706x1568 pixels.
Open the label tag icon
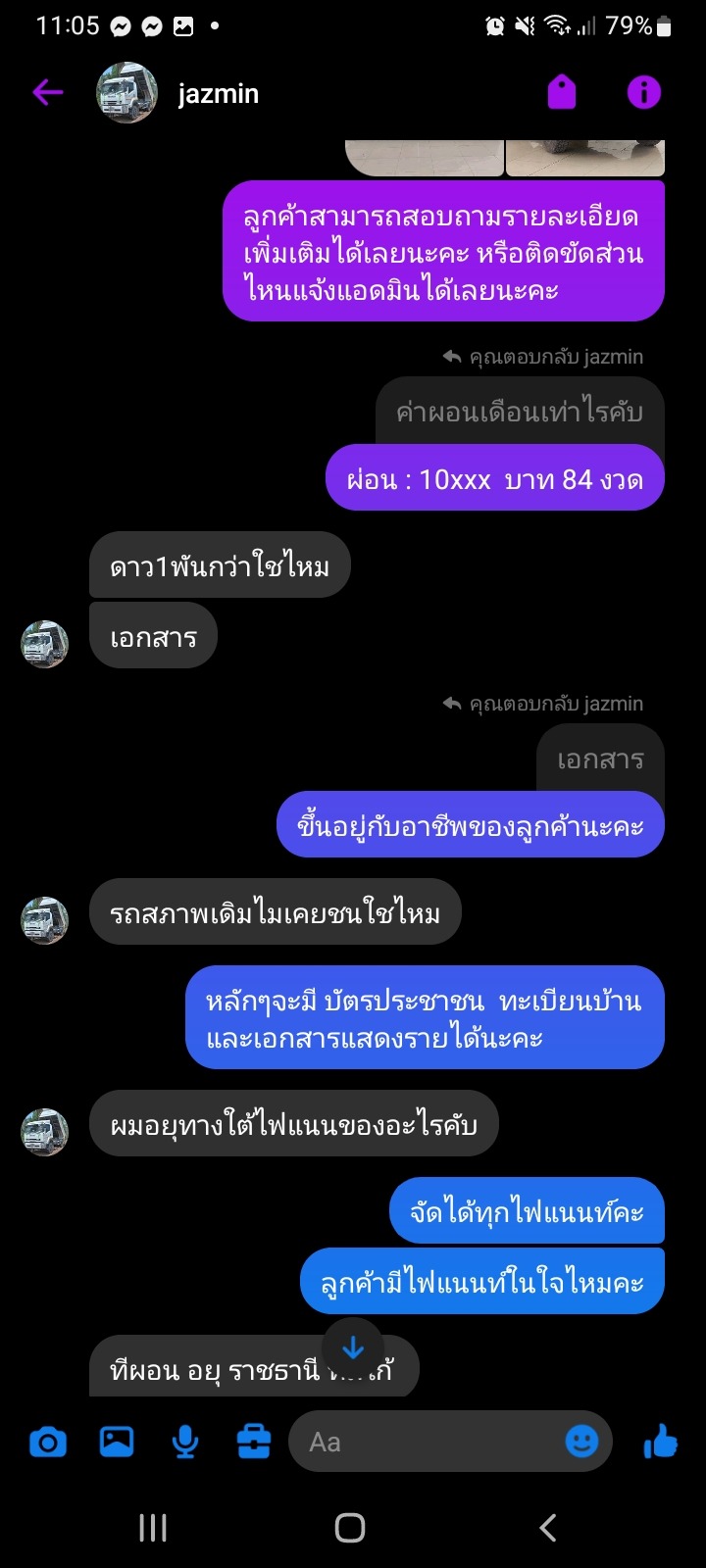click(562, 93)
